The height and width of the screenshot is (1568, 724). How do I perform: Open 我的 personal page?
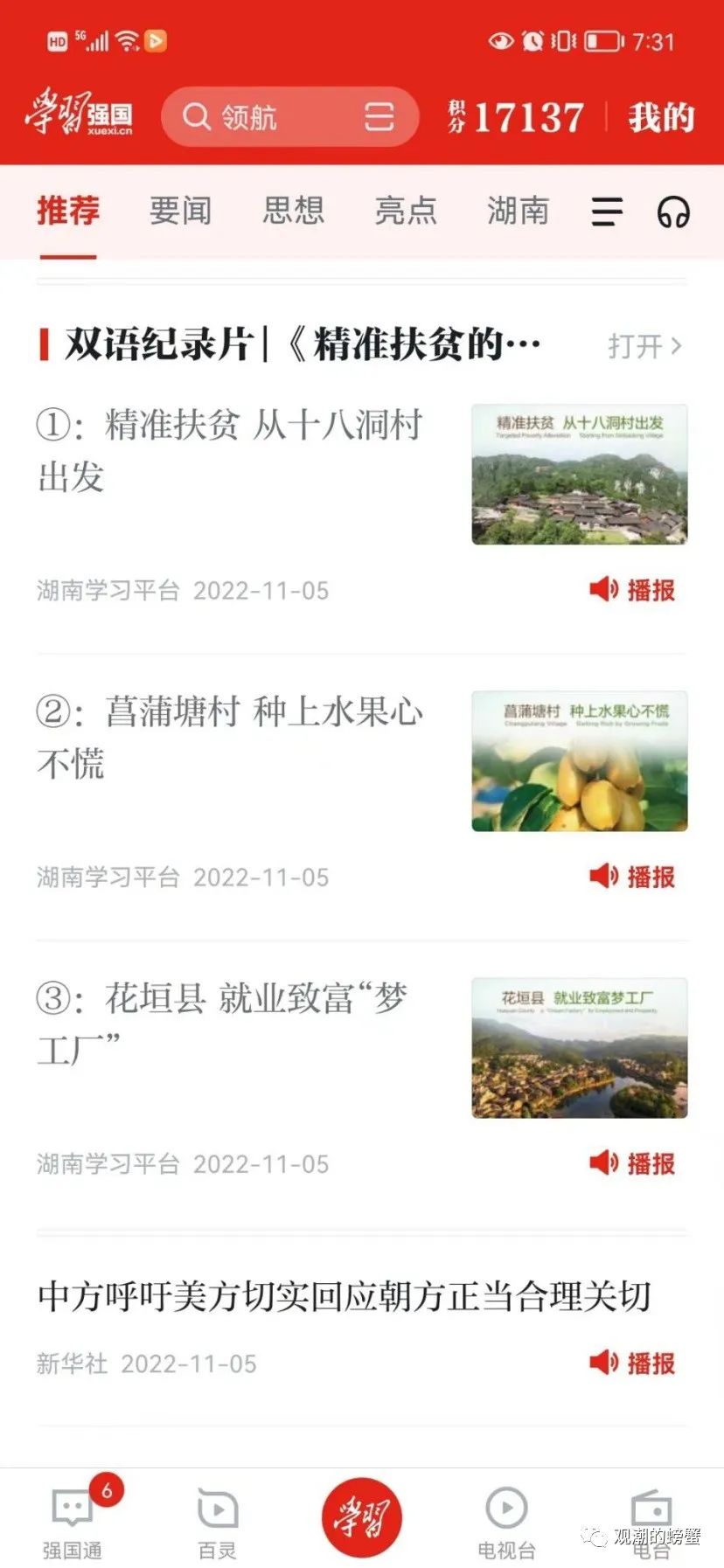(x=662, y=116)
